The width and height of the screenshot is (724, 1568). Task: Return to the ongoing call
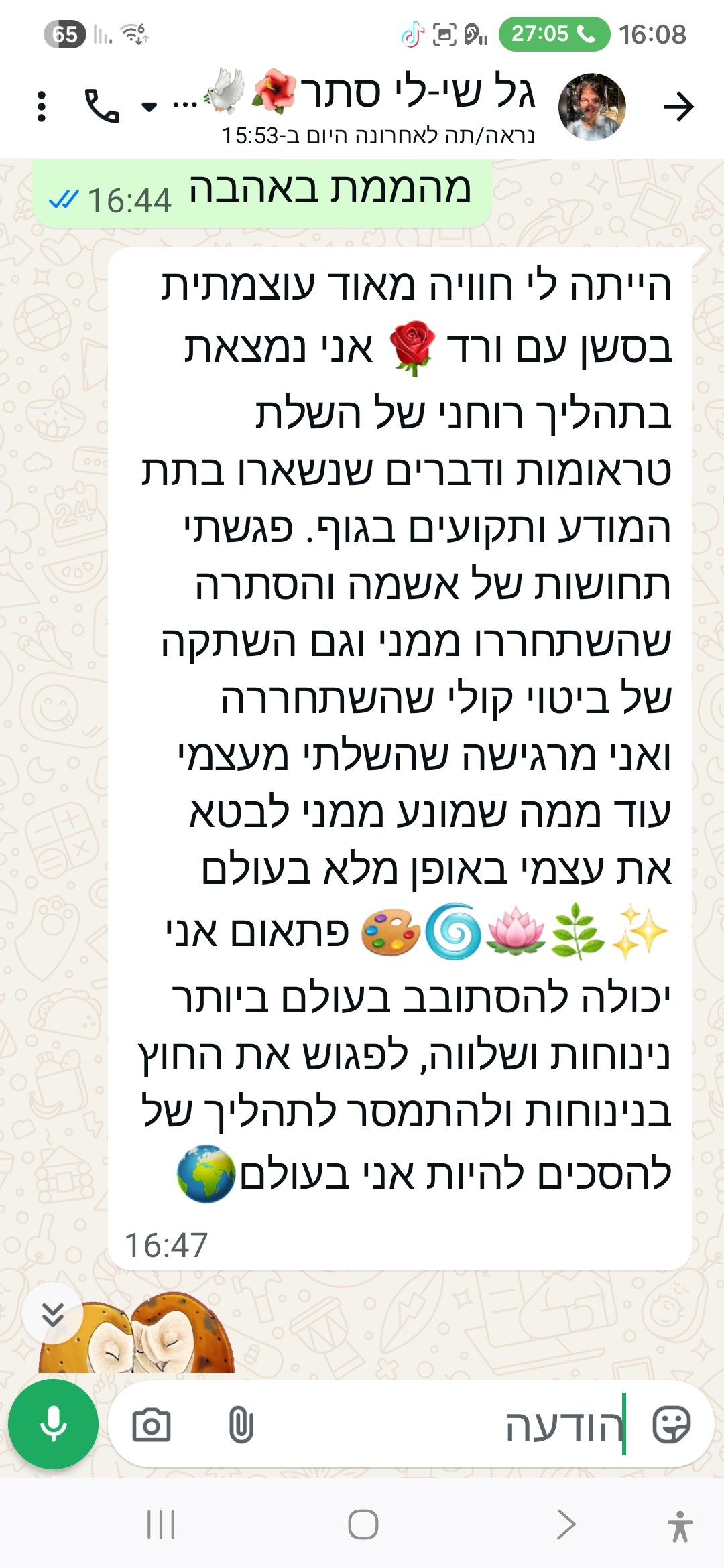(554, 34)
